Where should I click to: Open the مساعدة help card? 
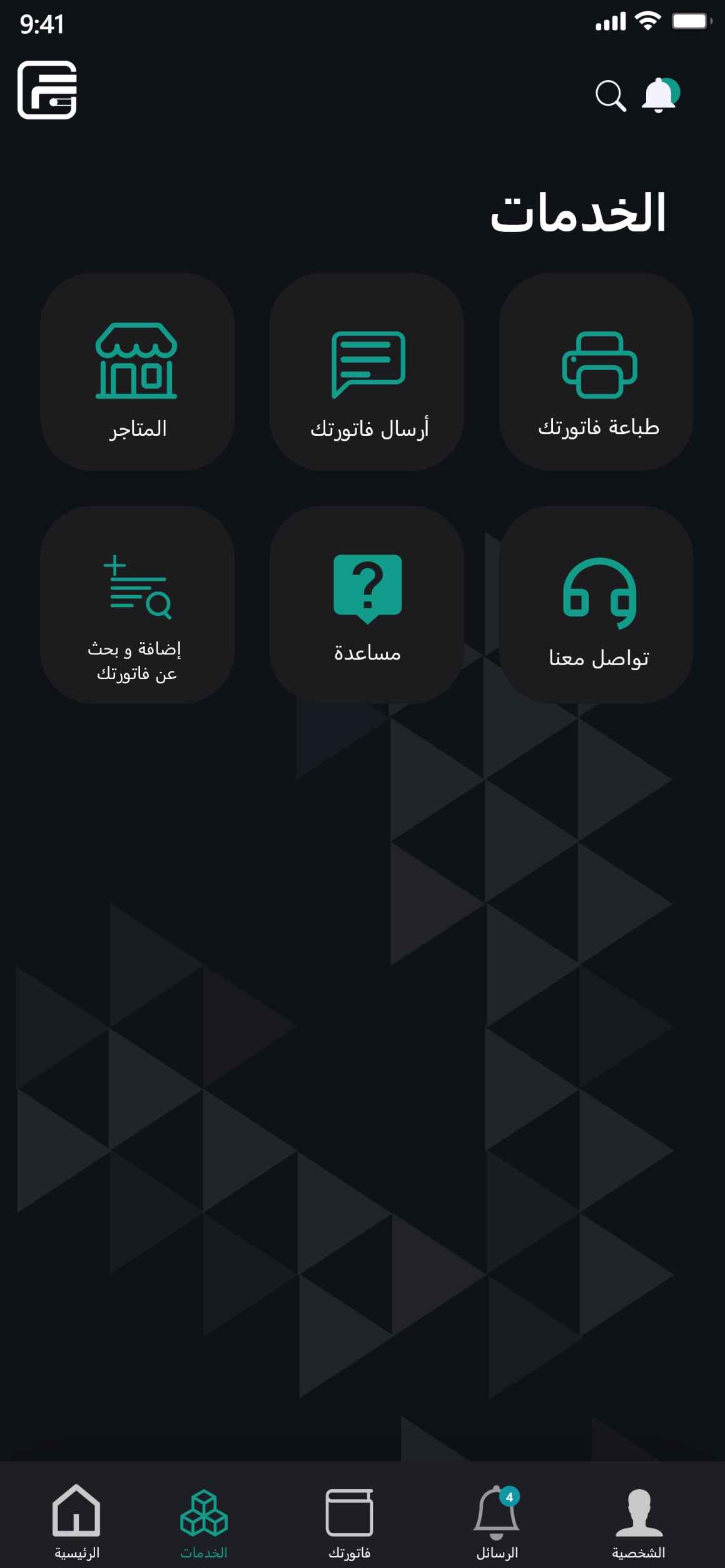pyautogui.click(x=367, y=605)
